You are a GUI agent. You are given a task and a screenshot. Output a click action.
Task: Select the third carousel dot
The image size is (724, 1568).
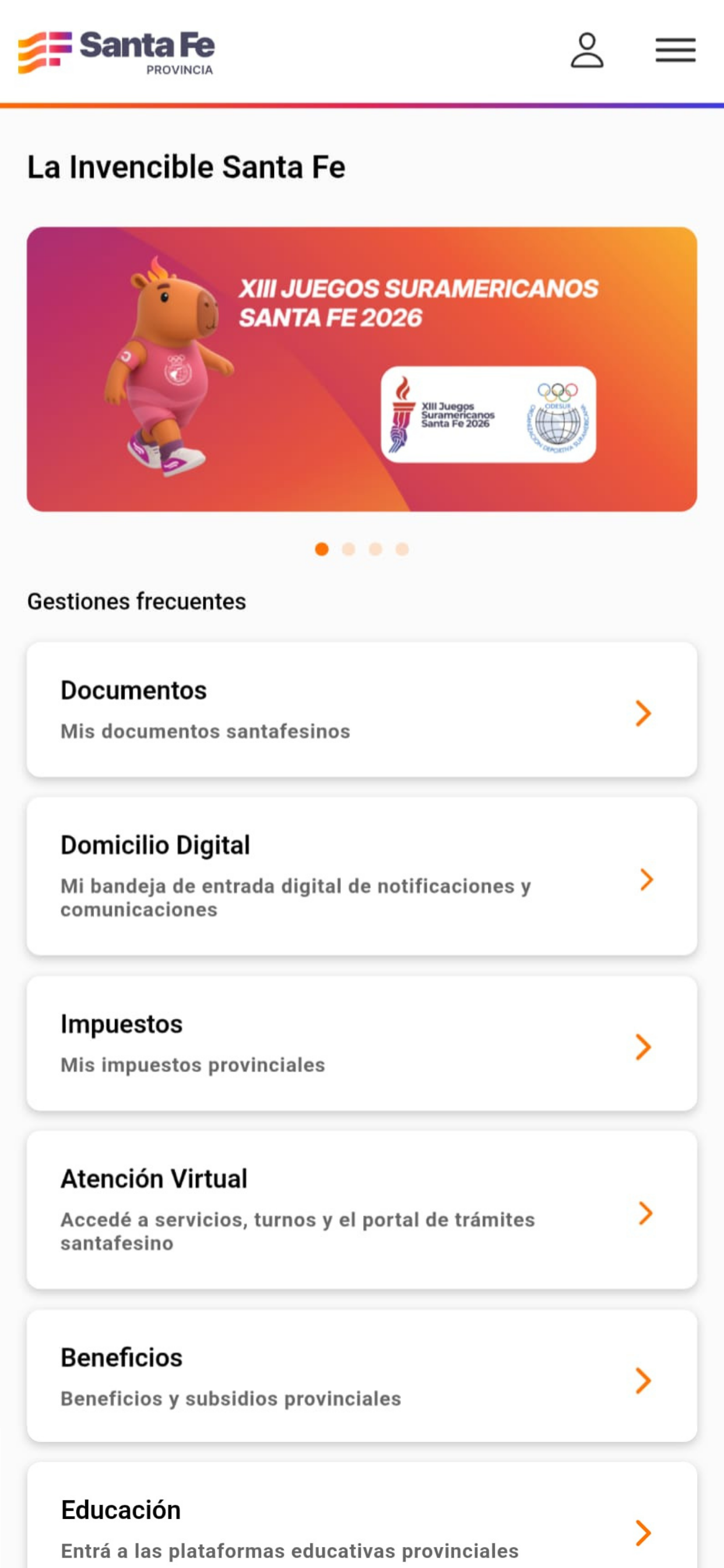pyautogui.click(x=376, y=548)
